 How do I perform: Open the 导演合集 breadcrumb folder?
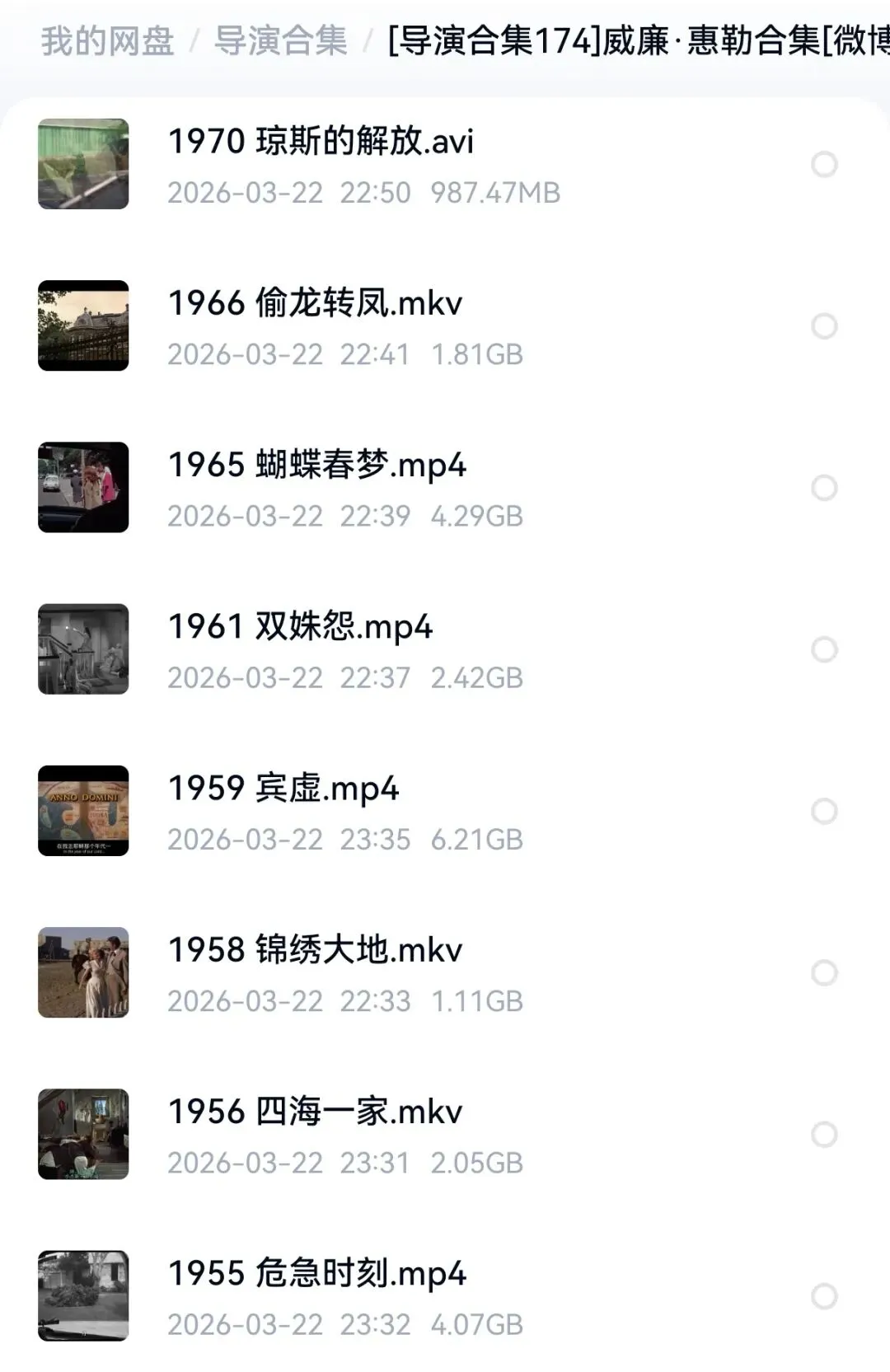pyautogui.click(x=280, y=41)
